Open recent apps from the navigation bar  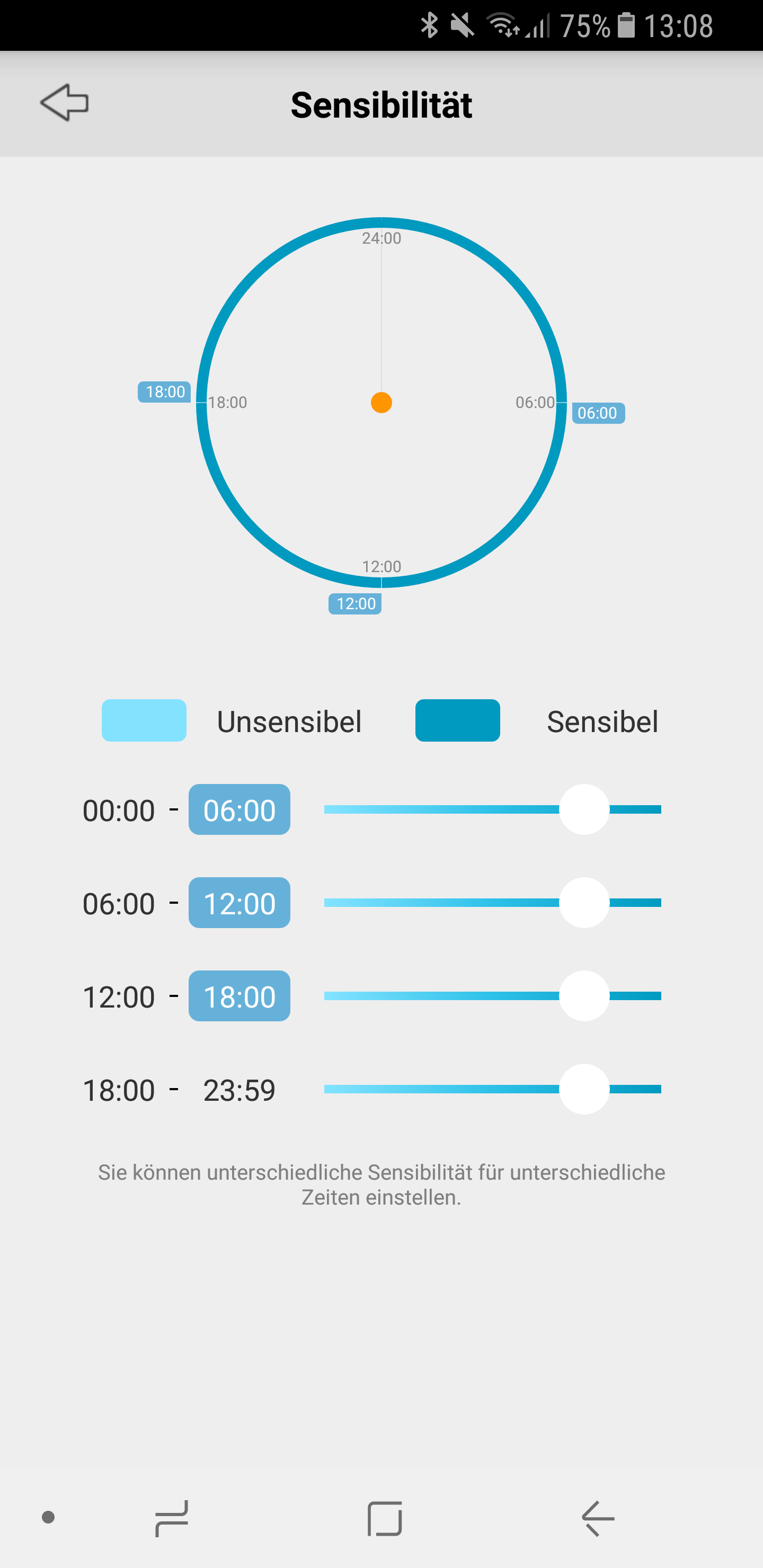tap(172, 1518)
